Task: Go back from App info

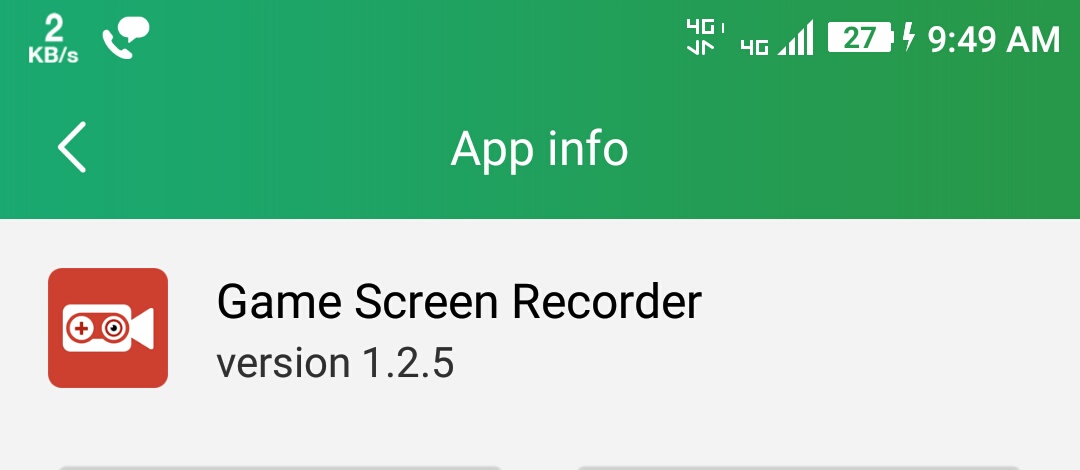Action: pos(72,148)
